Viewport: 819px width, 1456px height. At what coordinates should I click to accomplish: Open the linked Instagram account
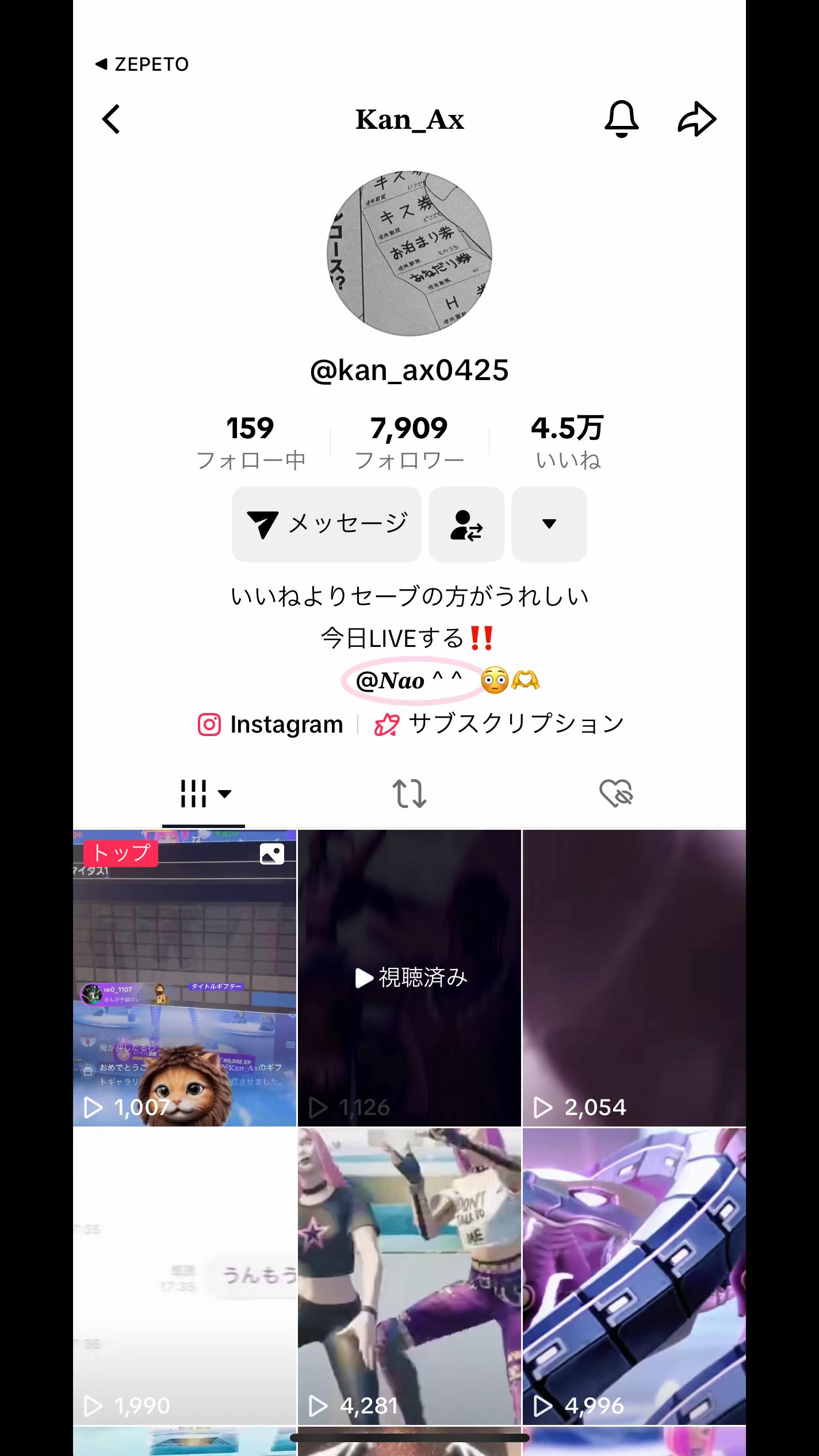[271, 725]
